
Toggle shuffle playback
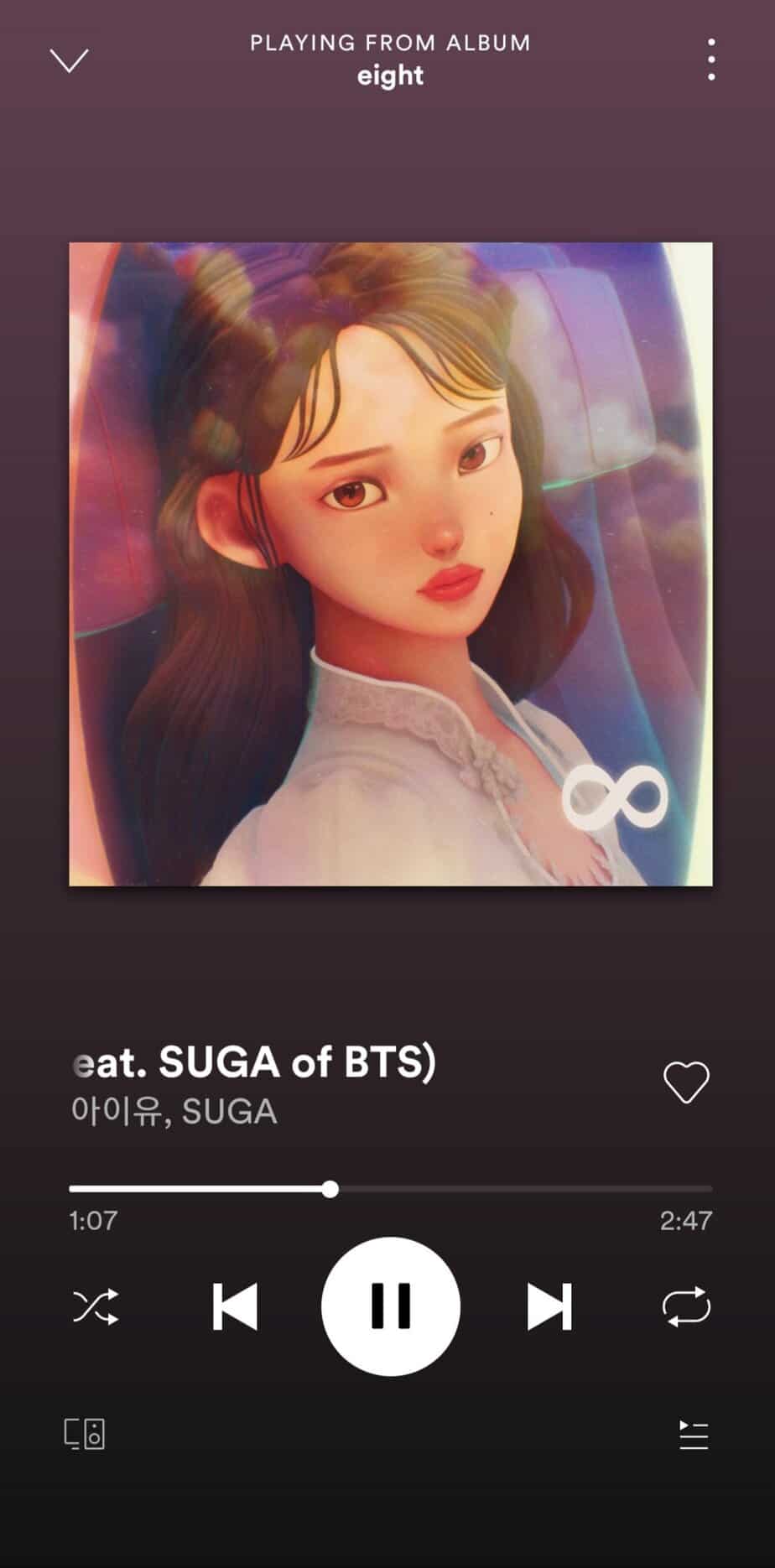pos(96,1306)
